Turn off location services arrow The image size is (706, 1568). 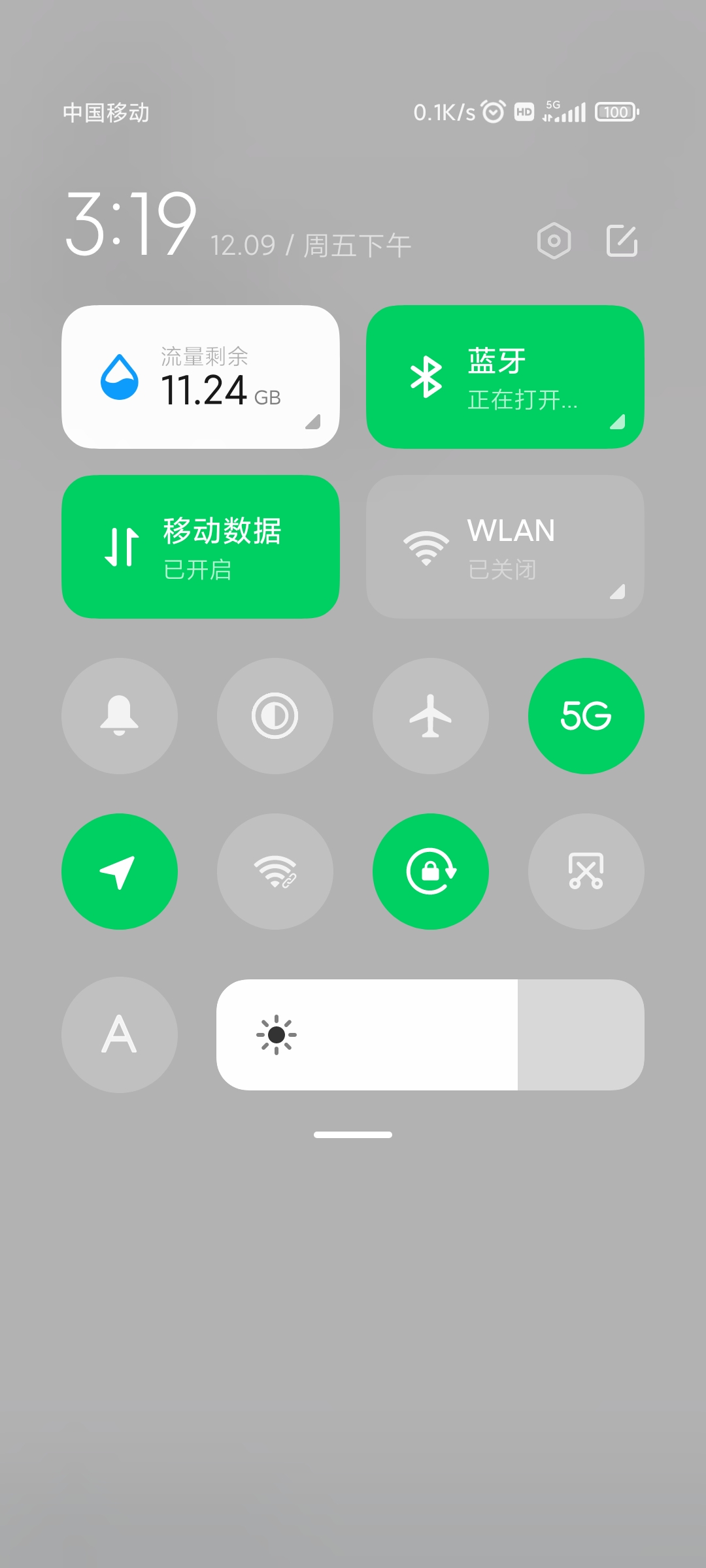pos(120,872)
